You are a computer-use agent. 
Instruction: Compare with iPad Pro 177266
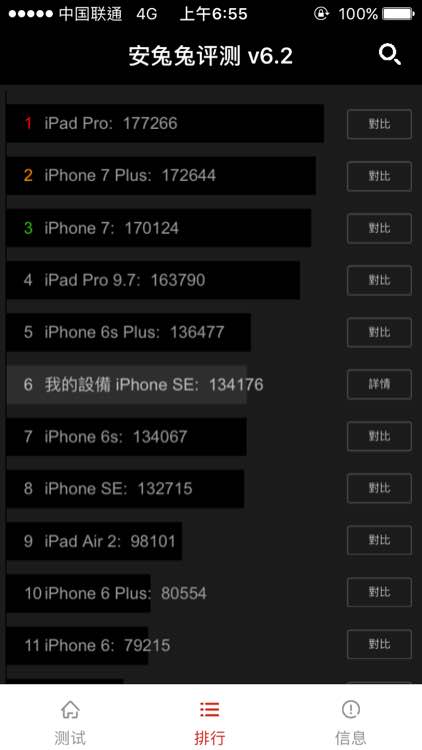tap(379, 124)
